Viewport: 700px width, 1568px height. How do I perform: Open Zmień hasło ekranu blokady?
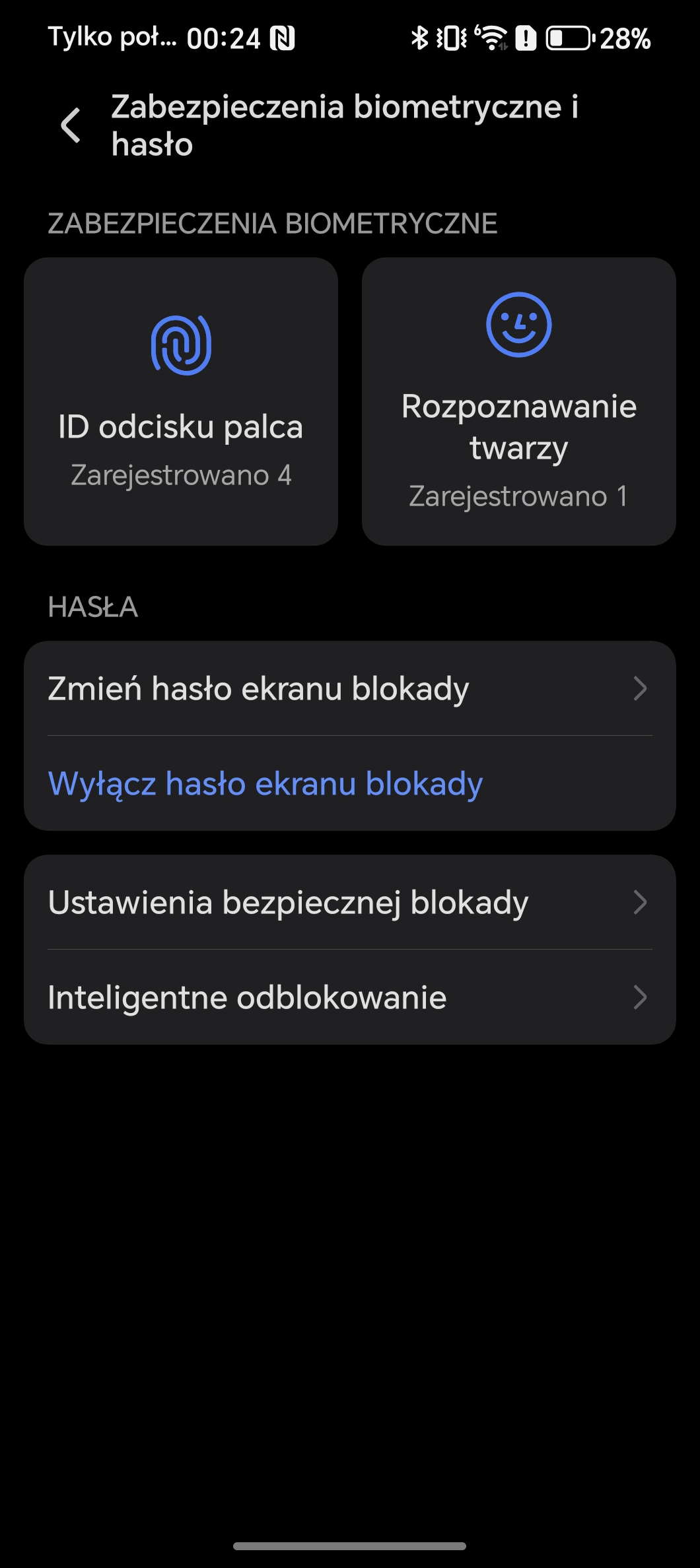coord(350,688)
